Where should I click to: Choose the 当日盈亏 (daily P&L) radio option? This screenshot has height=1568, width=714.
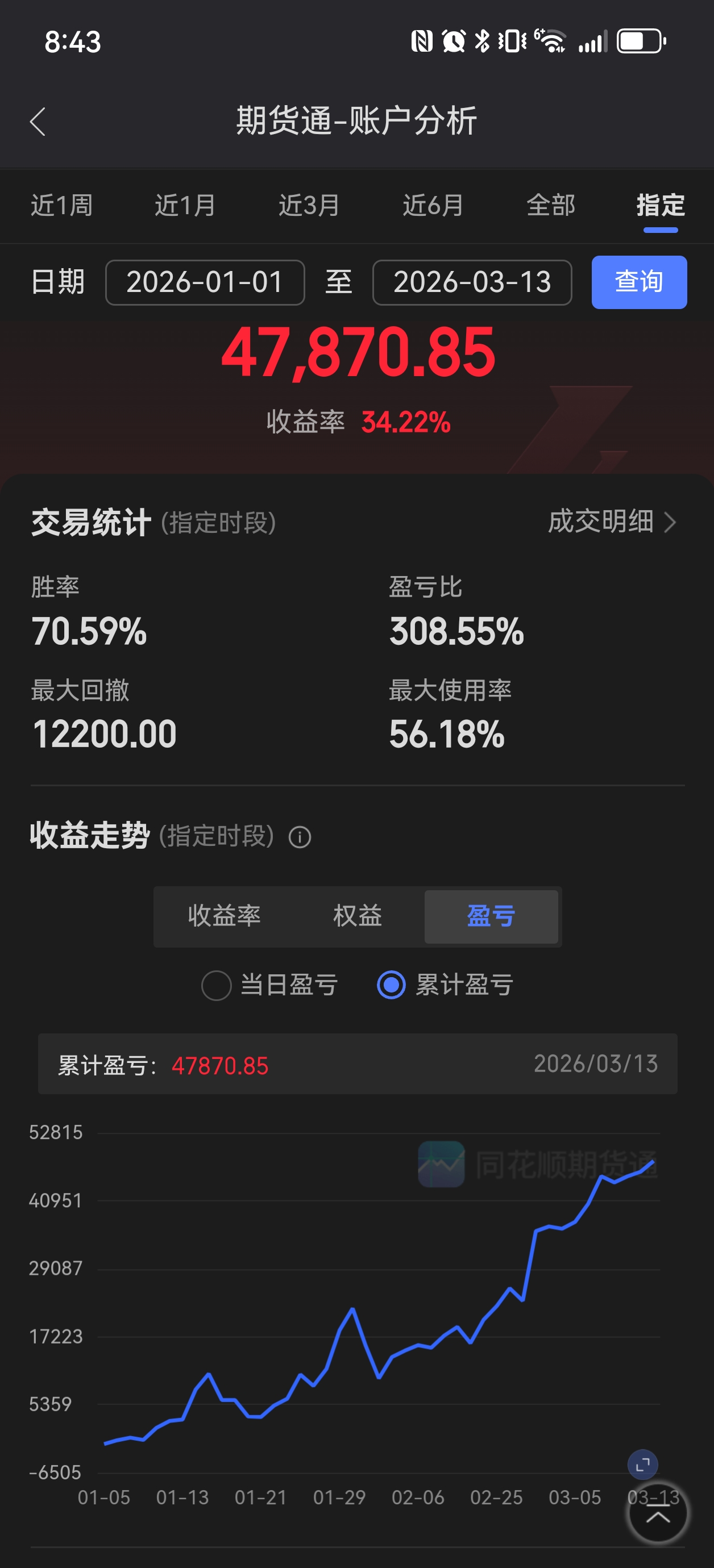216,985
